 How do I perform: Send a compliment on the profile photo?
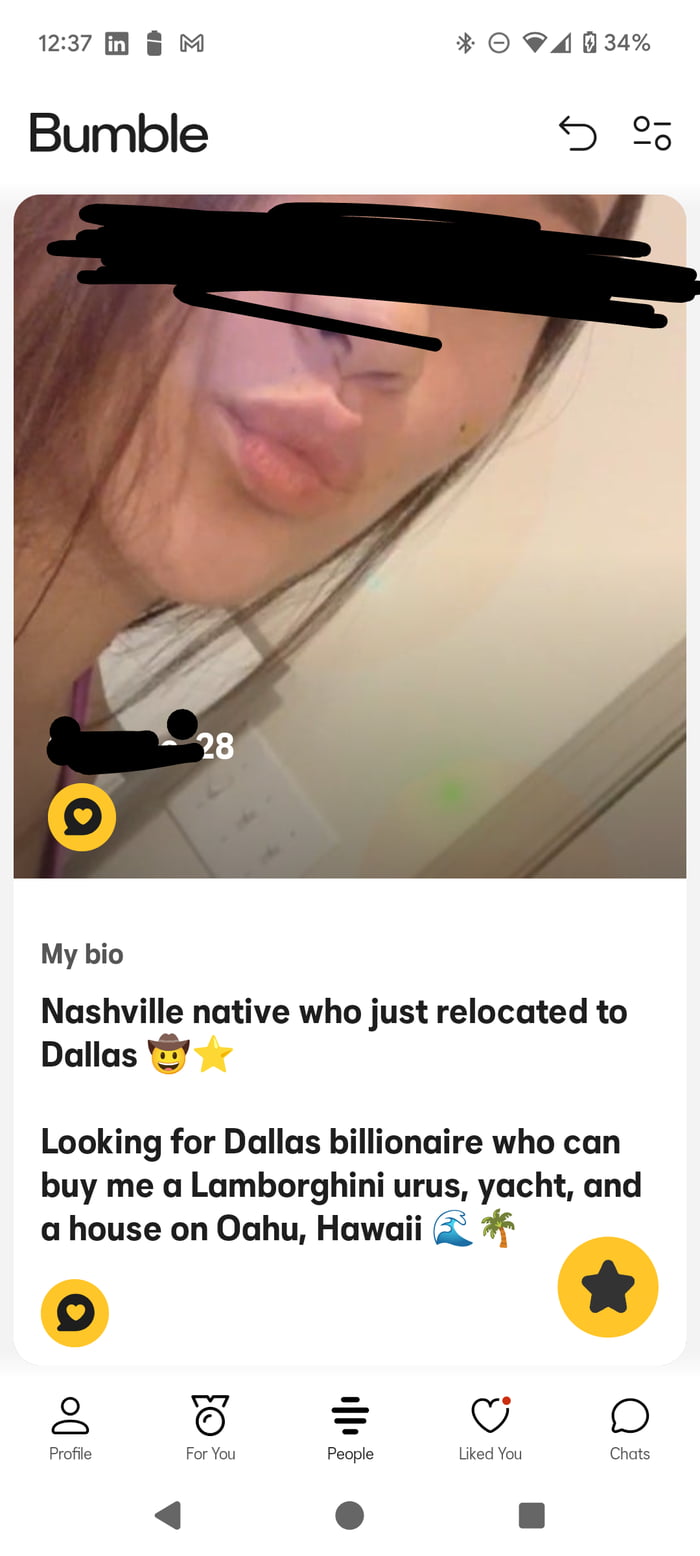pyautogui.click(x=82, y=817)
